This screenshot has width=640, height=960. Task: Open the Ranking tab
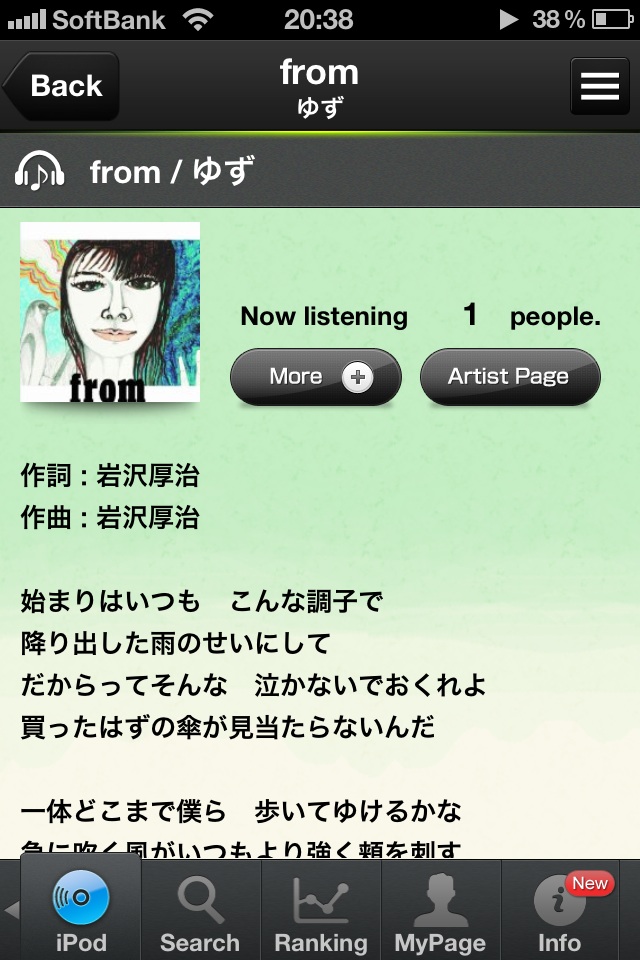[321, 910]
